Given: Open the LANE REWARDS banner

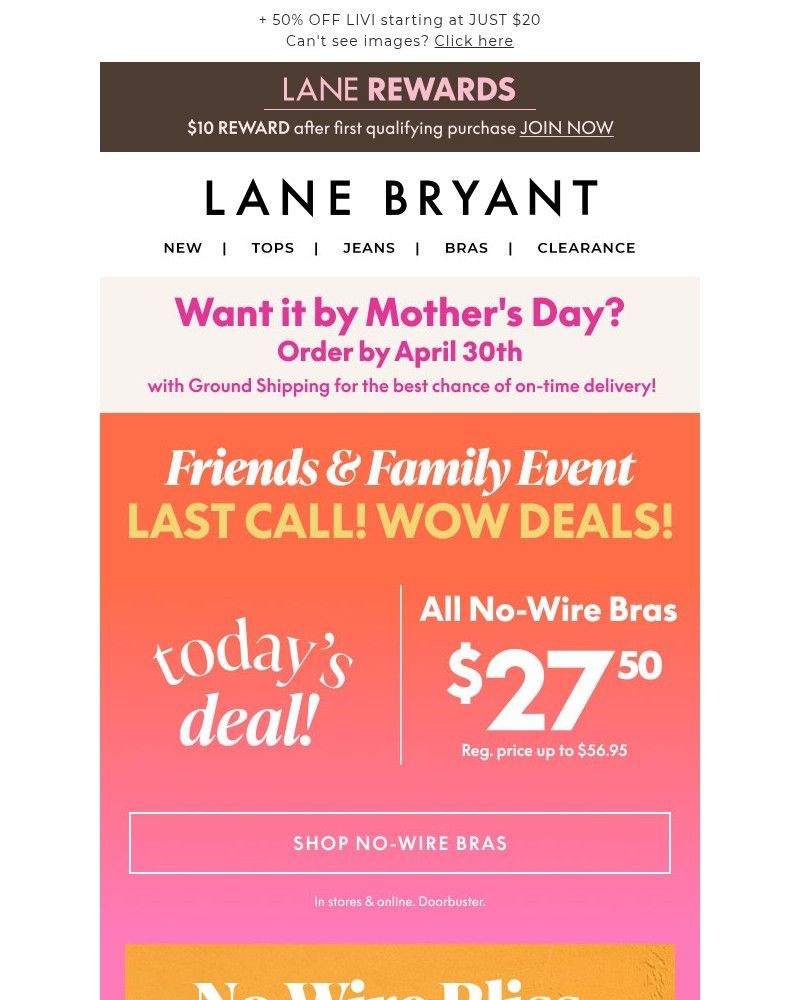Looking at the screenshot, I should point(398,90).
